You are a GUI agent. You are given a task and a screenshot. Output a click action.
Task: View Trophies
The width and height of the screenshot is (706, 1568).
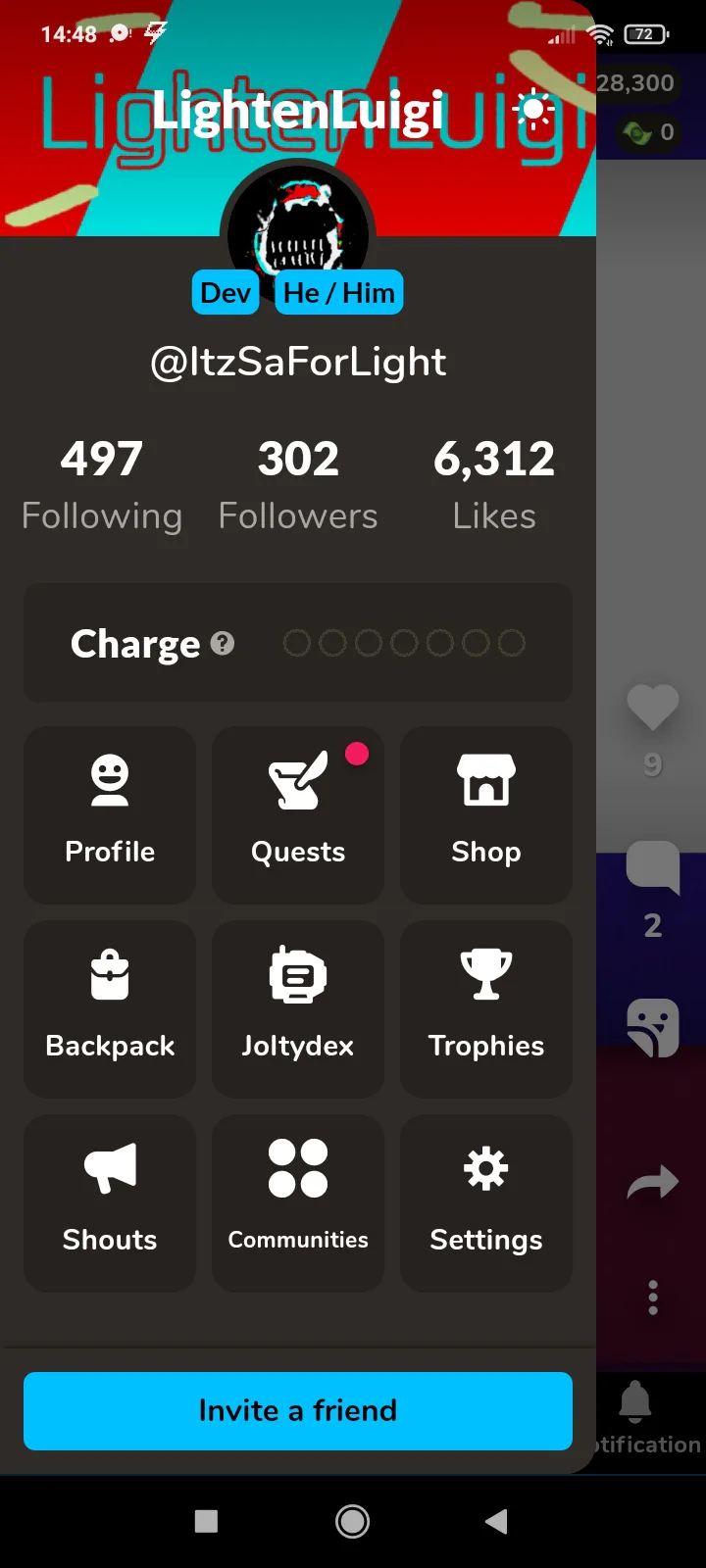click(486, 1008)
